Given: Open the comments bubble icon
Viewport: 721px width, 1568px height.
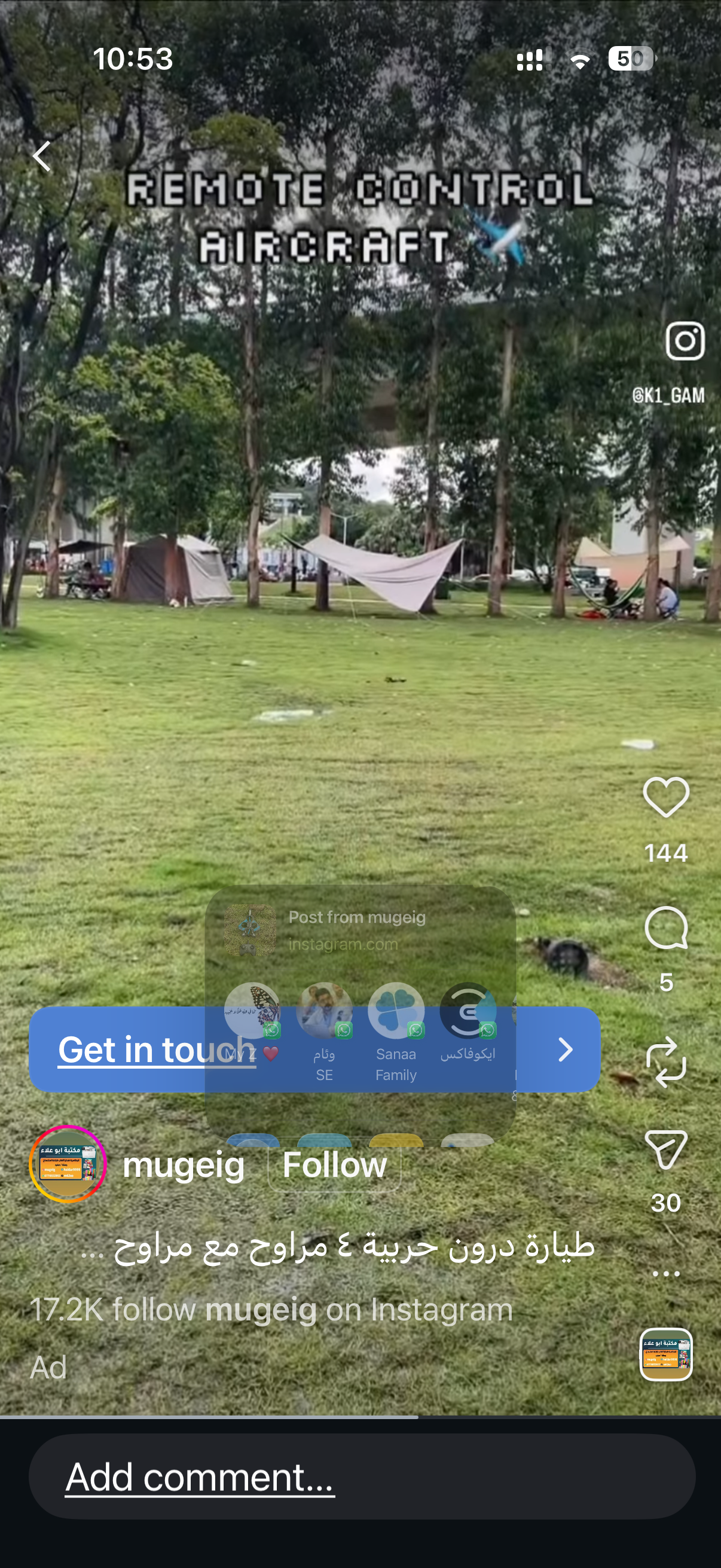Looking at the screenshot, I should [665, 929].
